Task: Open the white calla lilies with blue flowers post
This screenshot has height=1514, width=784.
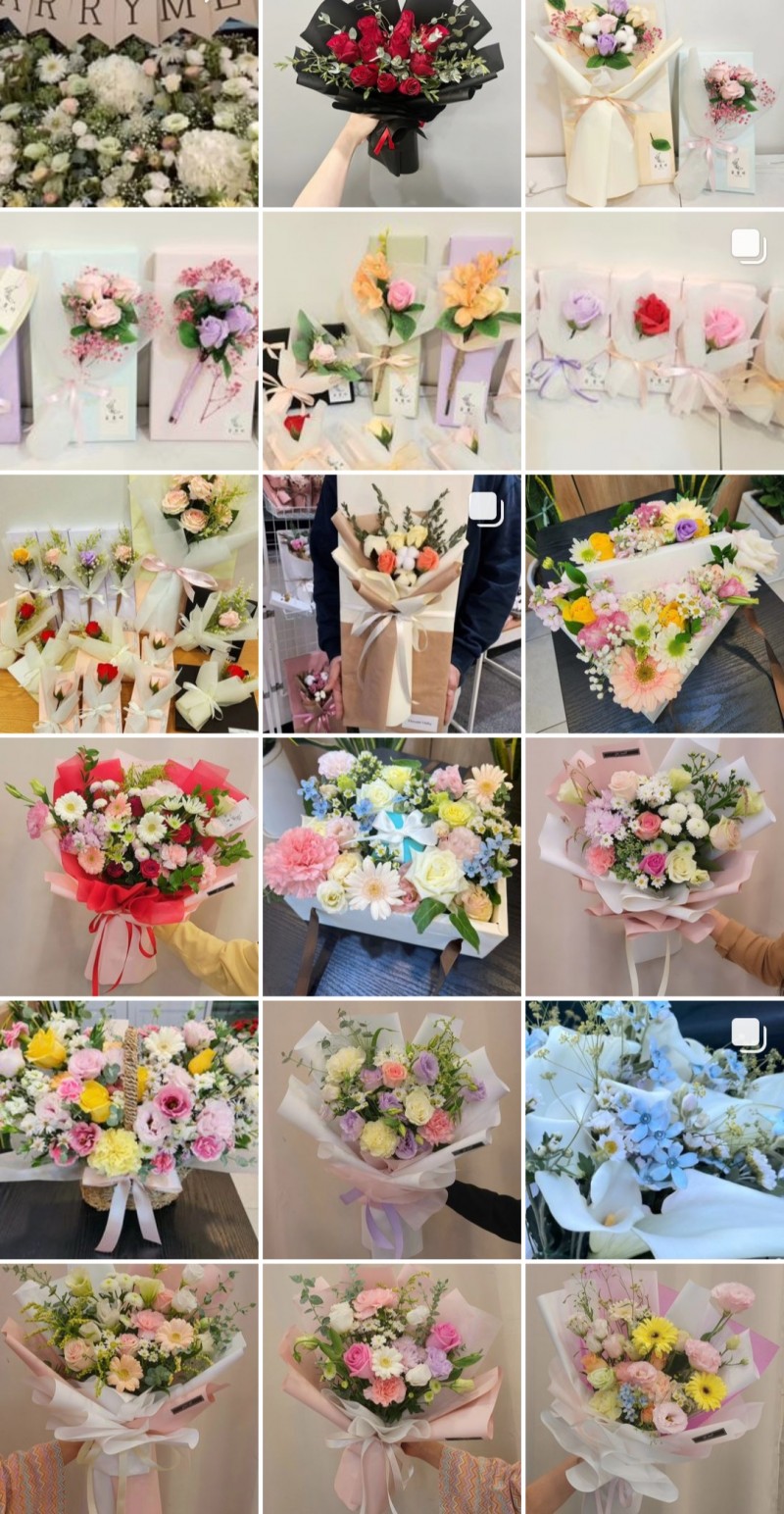Action: (654, 1130)
